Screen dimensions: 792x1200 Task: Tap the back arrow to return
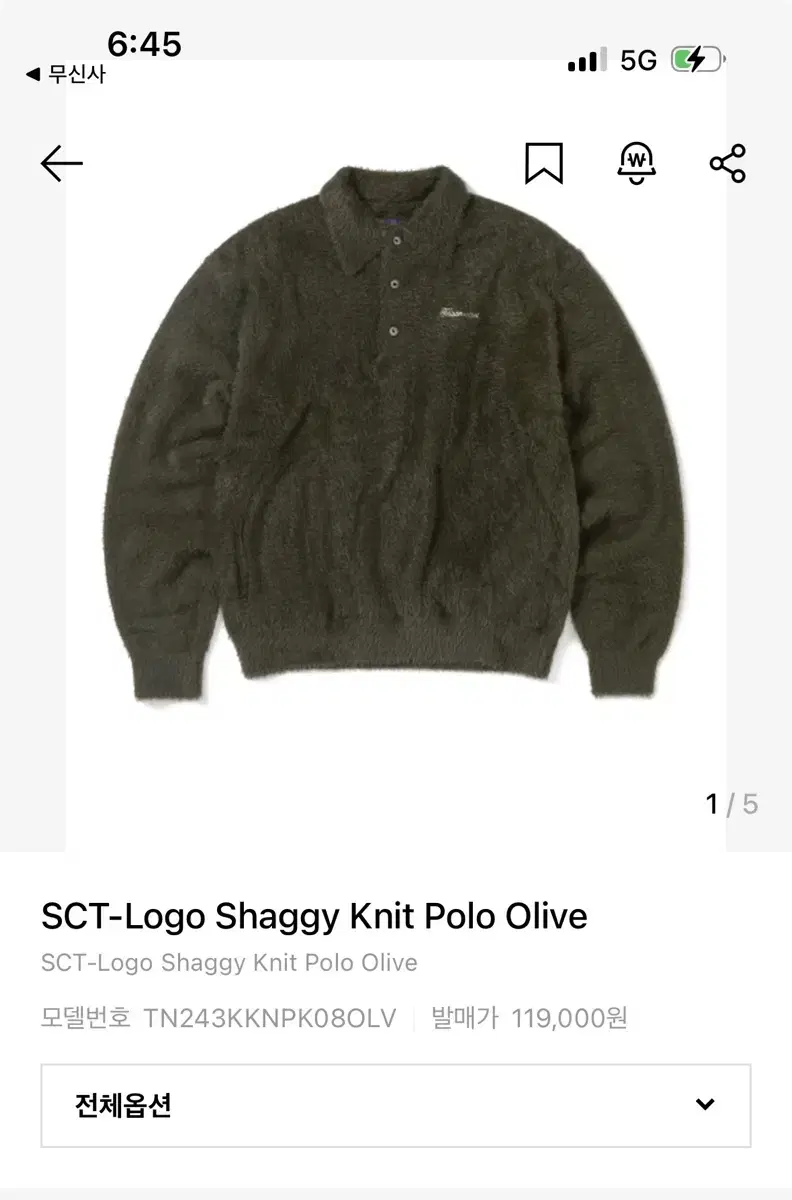(60, 164)
